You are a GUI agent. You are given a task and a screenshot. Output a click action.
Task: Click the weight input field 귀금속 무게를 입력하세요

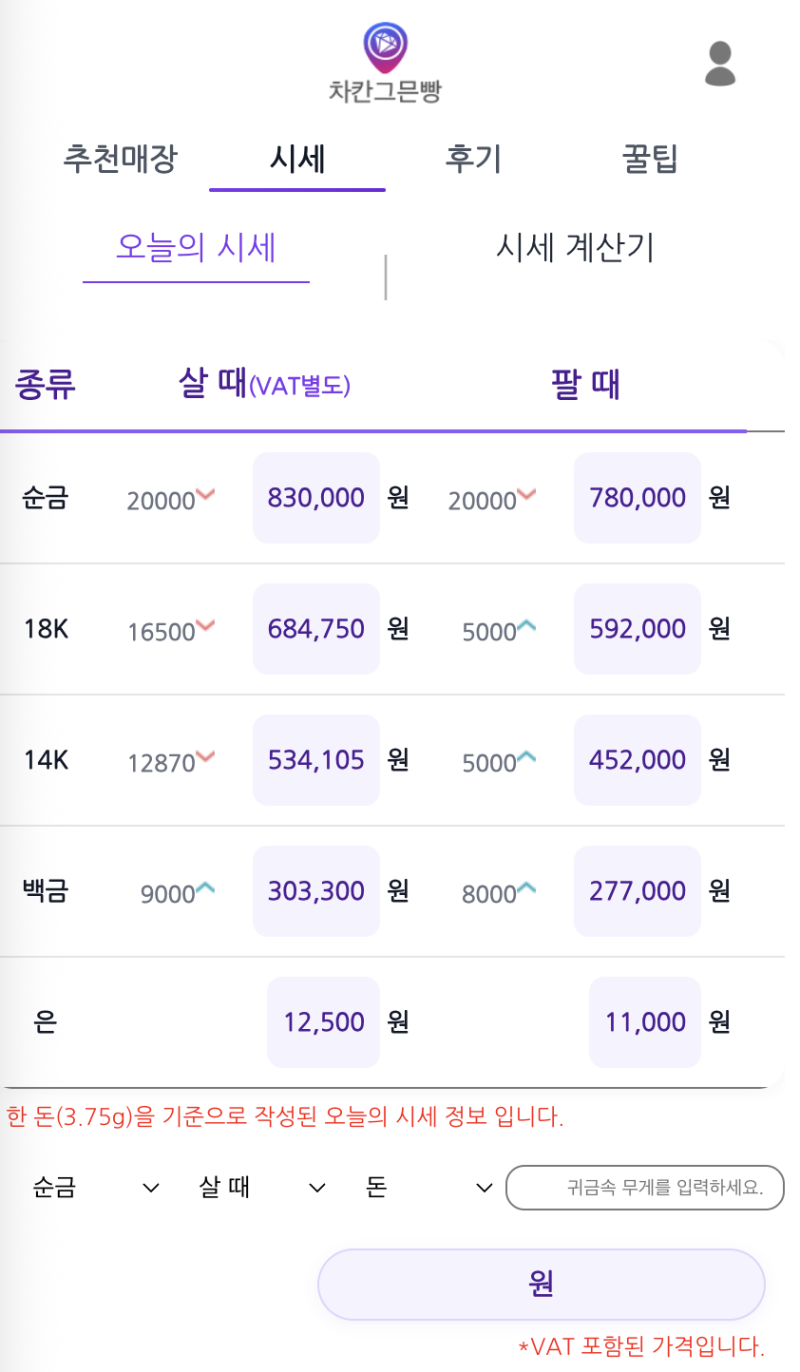pos(645,1187)
